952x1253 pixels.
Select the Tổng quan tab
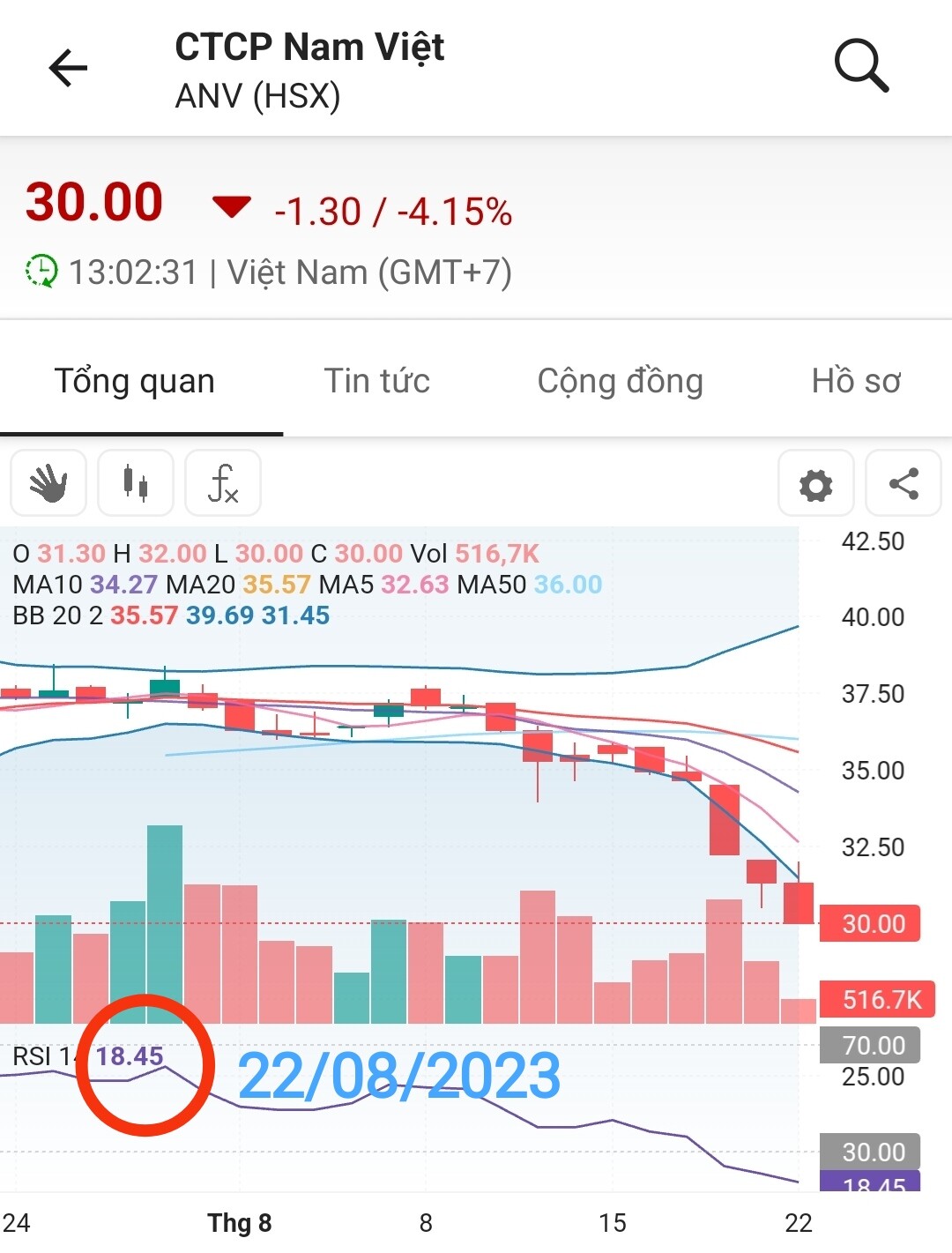pyautogui.click(x=135, y=381)
